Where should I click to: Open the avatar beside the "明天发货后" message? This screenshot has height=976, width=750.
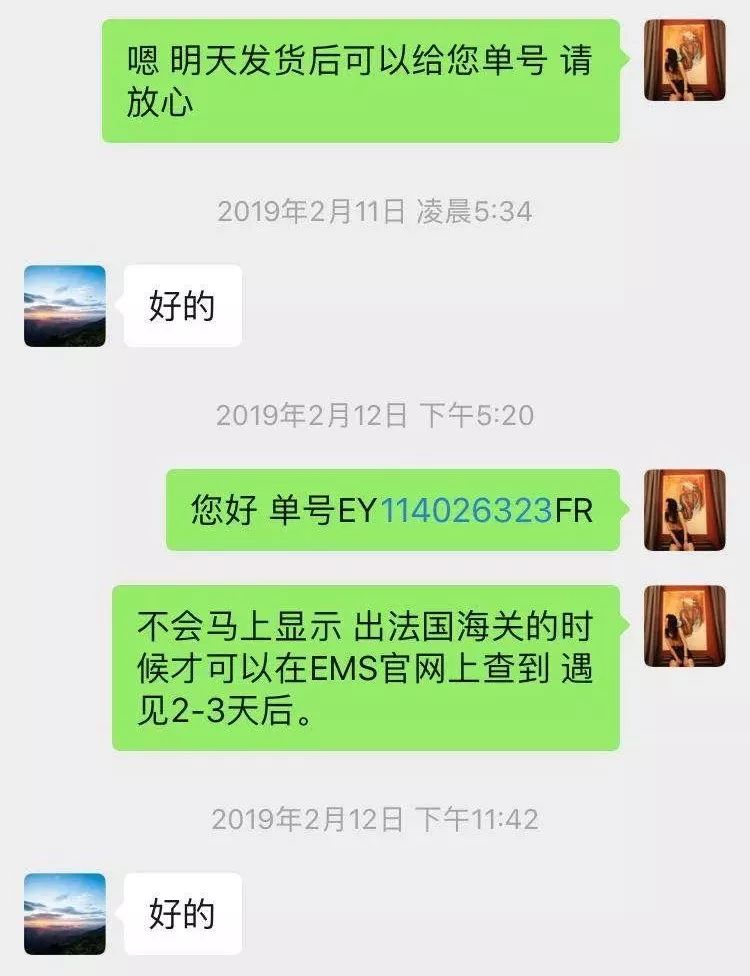click(x=685, y=61)
